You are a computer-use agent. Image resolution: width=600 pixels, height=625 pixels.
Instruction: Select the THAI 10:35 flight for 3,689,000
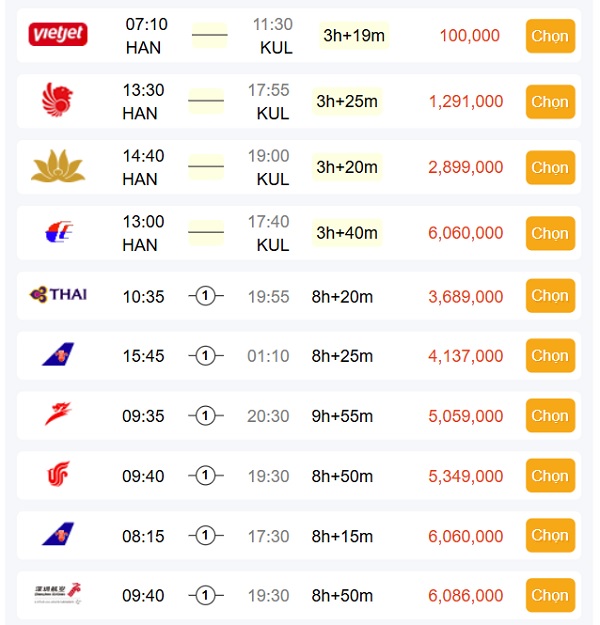[x=550, y=296]
